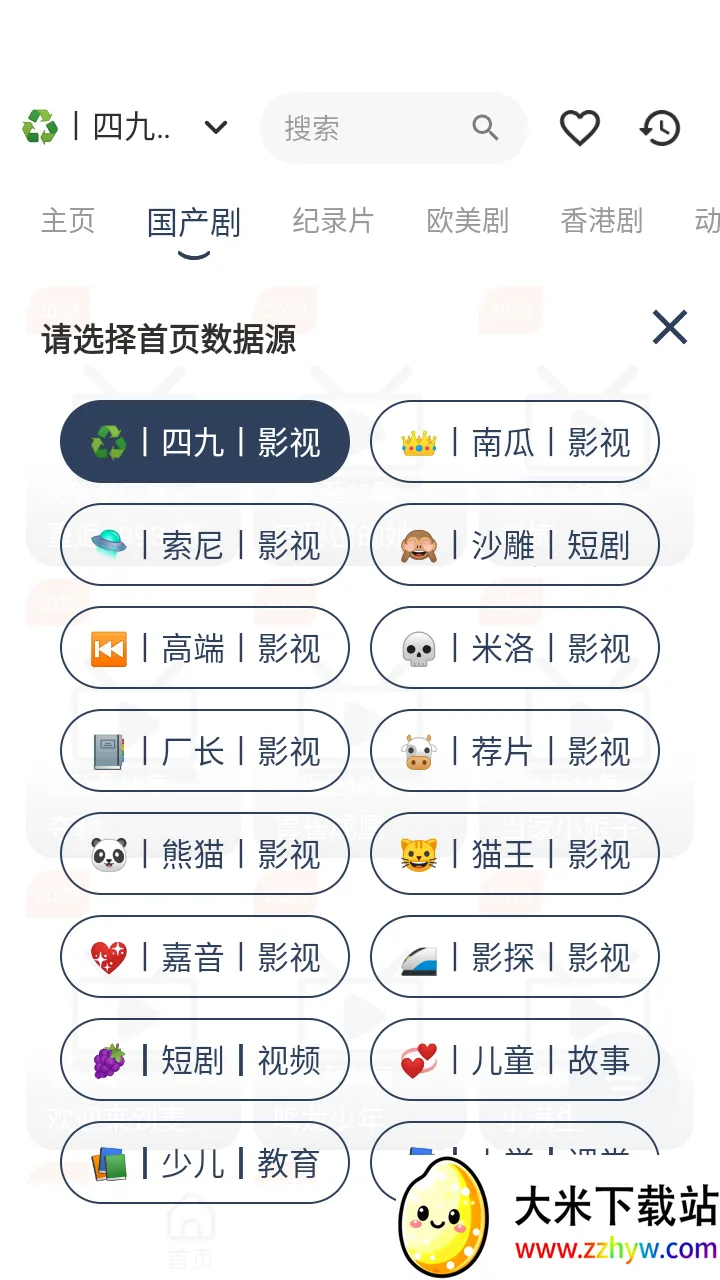Select 沙雕短剧 as data source
Image resolution: width=720 pixels, height=1280 pixels.
click(x=515, y=545)
